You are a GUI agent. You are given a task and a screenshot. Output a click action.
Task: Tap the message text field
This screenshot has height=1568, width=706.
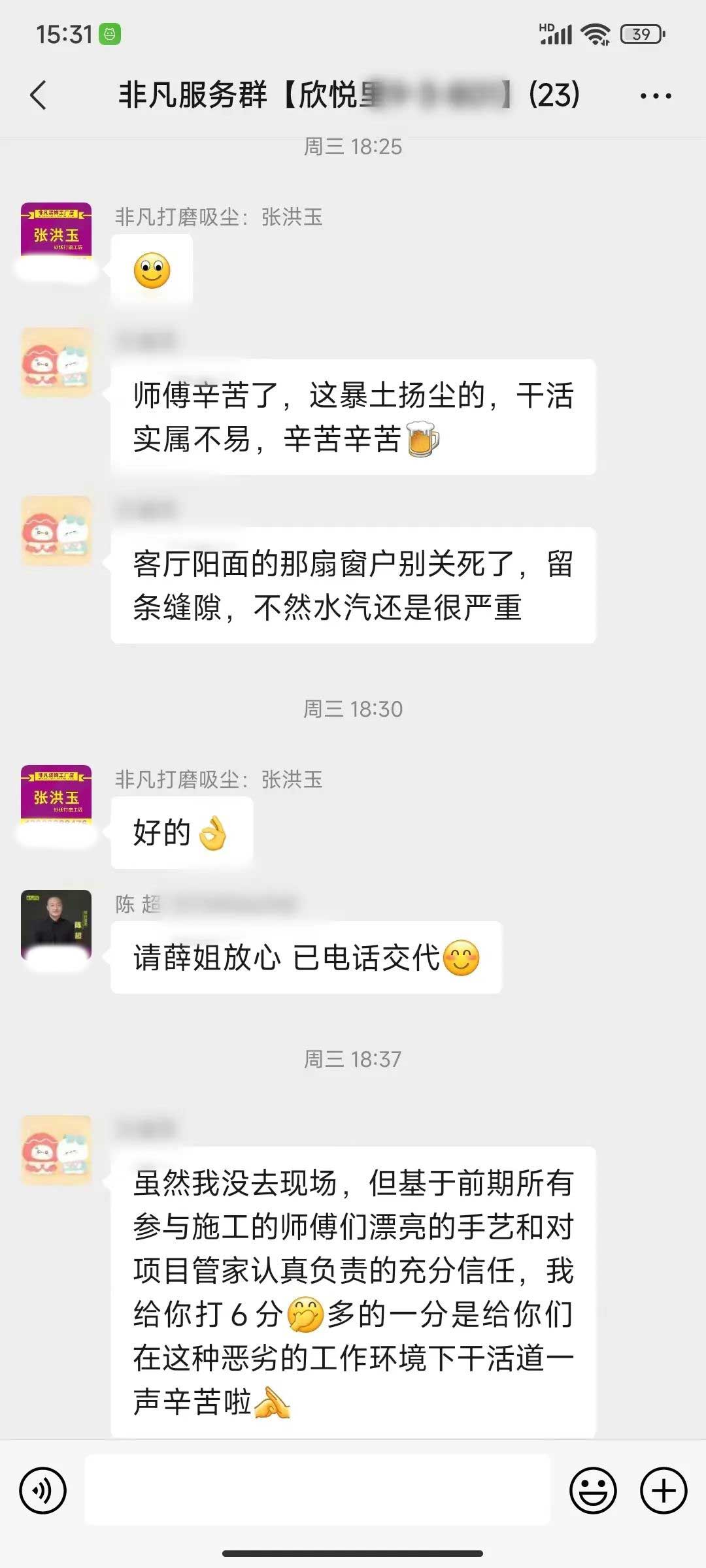click(318, 1491)
